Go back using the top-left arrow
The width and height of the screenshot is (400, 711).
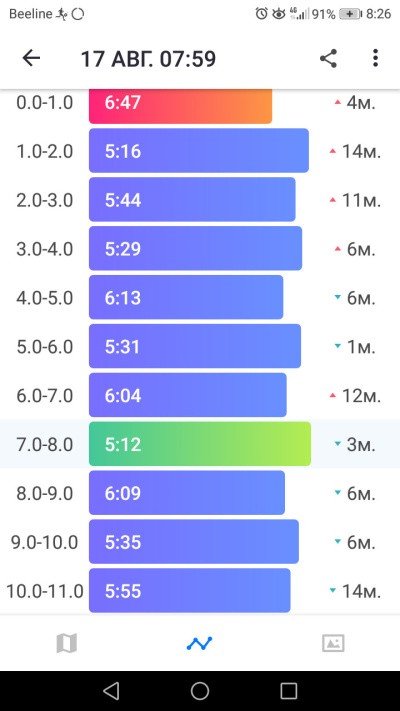[x=31, y=58]
